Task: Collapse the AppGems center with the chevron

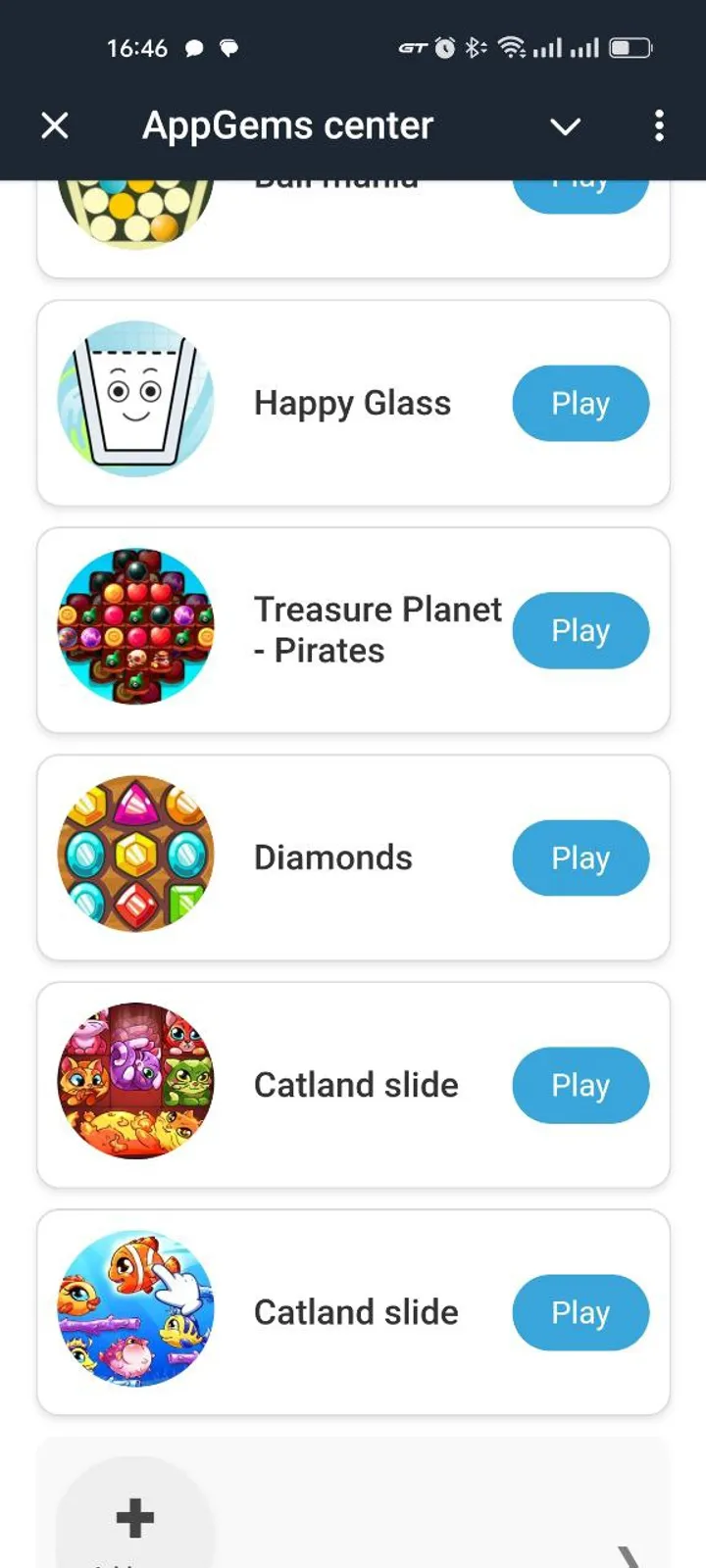Action: click(x=566, y=127)
